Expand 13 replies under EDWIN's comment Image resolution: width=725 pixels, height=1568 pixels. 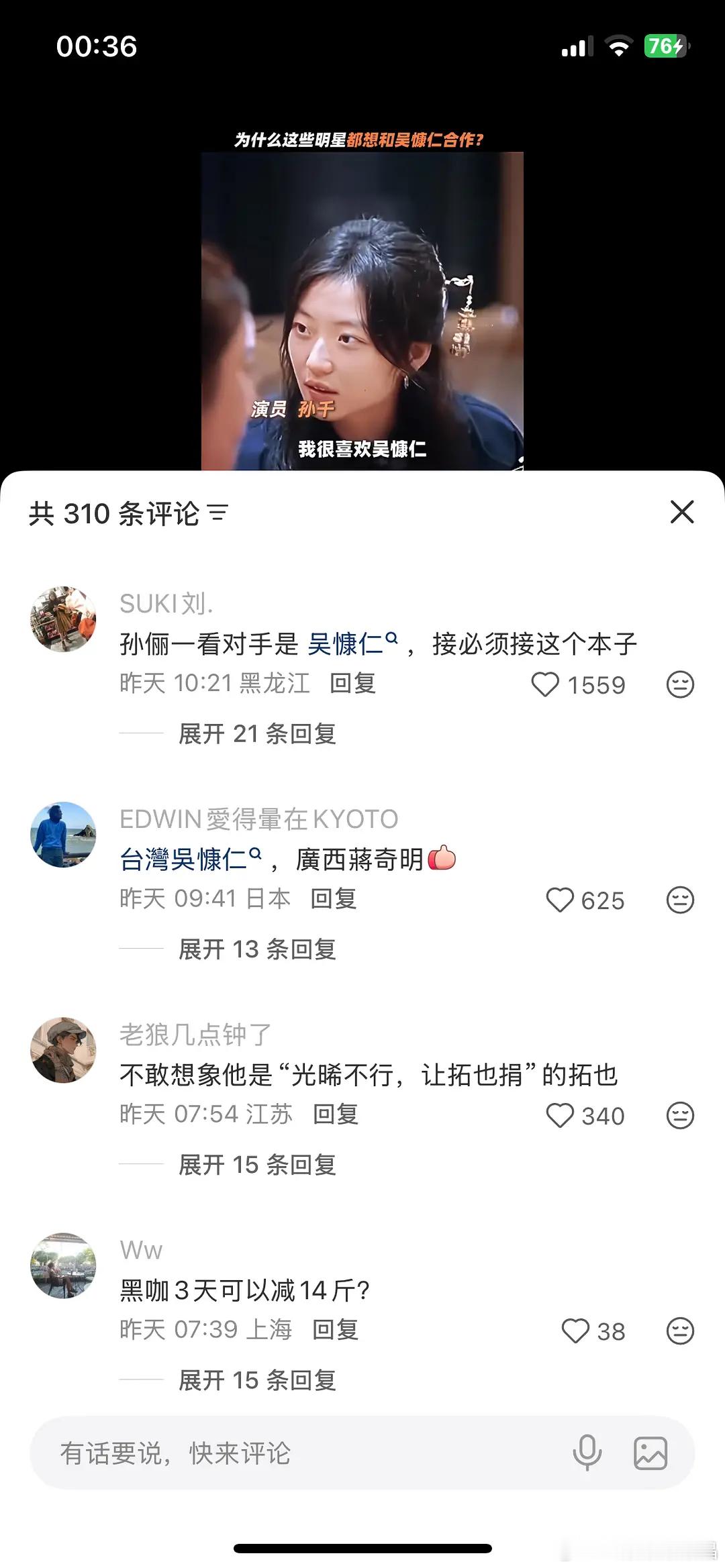(x=258, y=949)
